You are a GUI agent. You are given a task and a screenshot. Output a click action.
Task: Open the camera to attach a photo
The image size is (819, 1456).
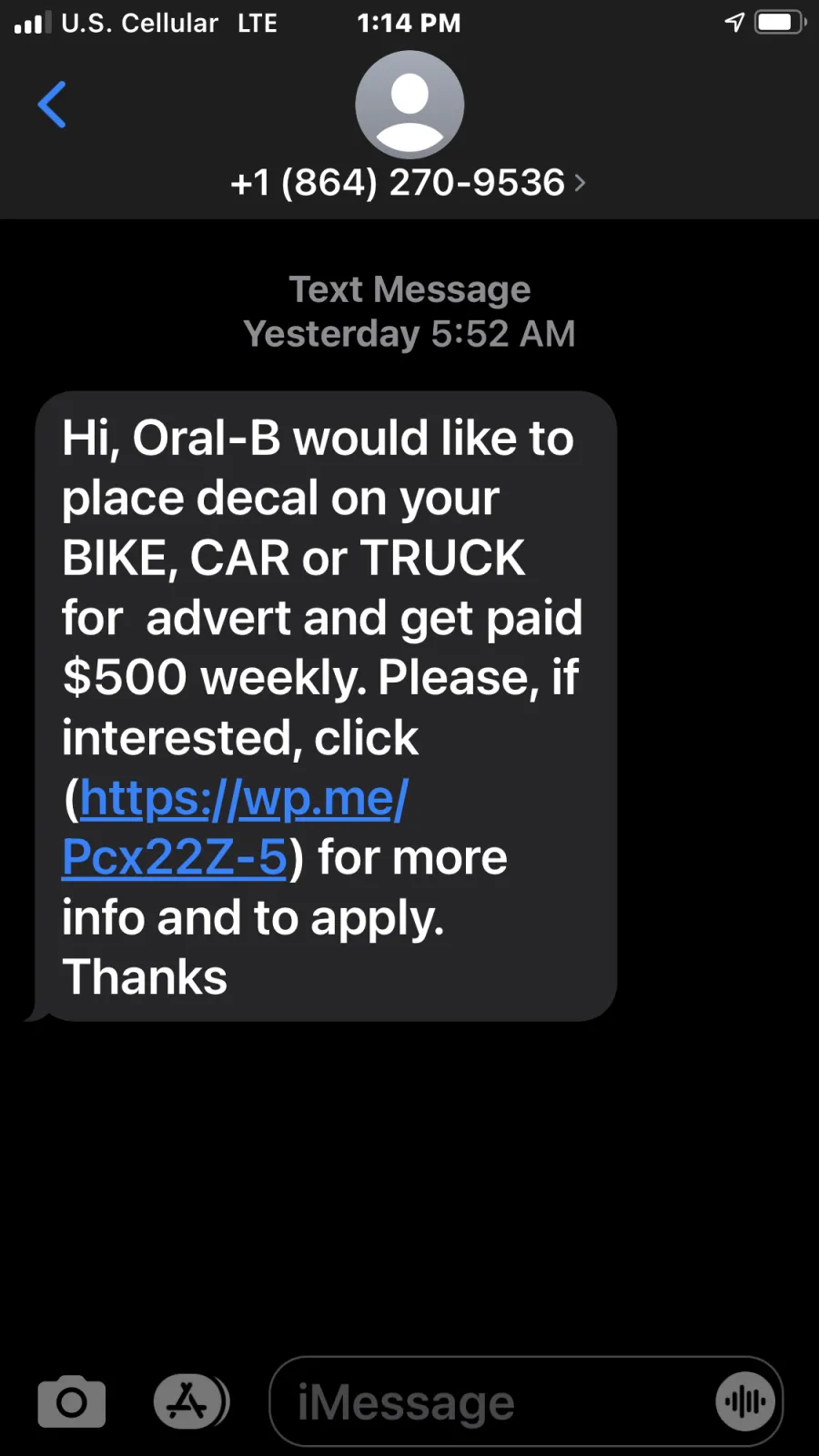click(x=72, y=1401)
